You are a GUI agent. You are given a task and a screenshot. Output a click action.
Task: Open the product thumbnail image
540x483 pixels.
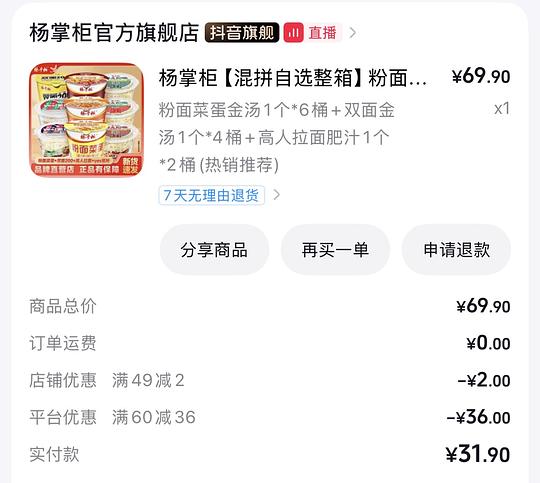pos(86,120)
